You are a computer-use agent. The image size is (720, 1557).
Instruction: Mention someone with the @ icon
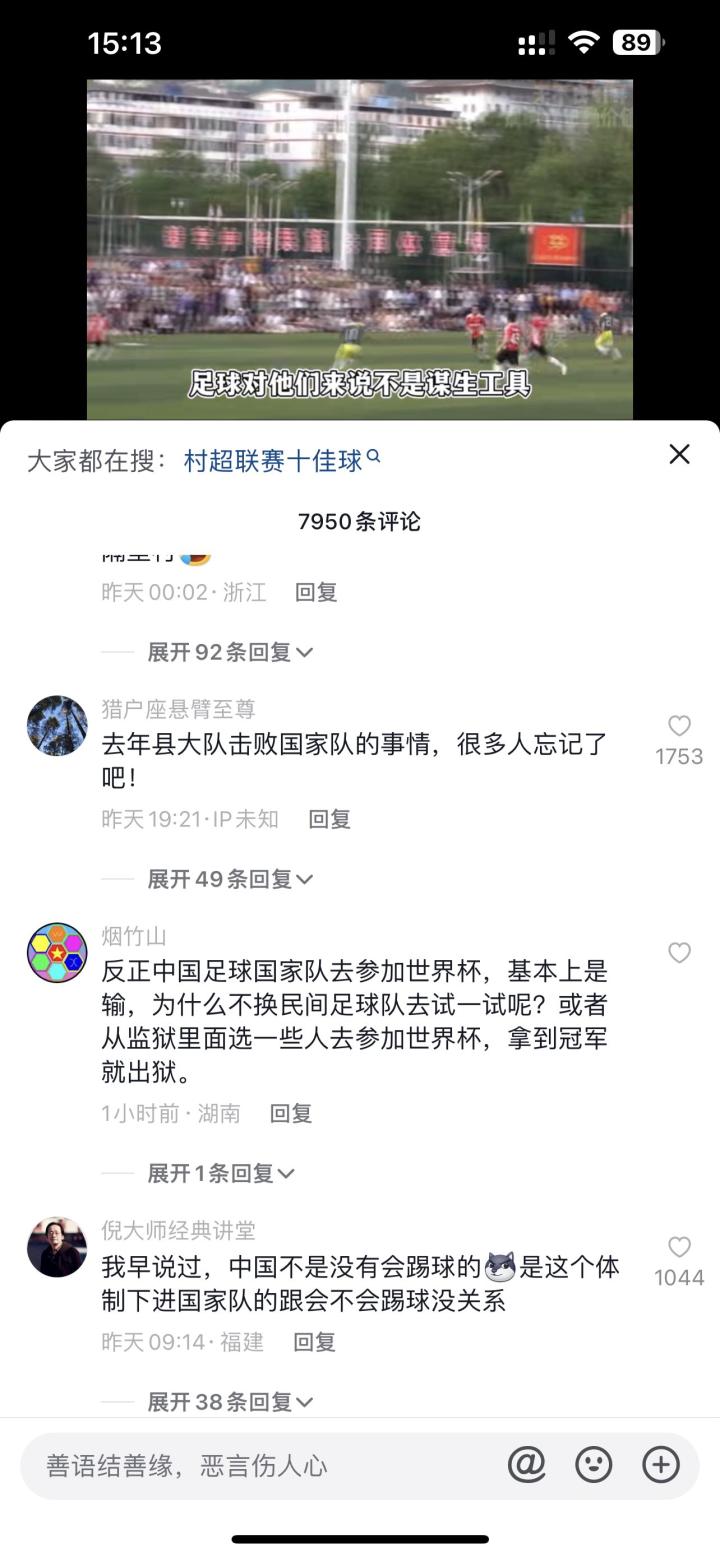(x=526, y=1465)
